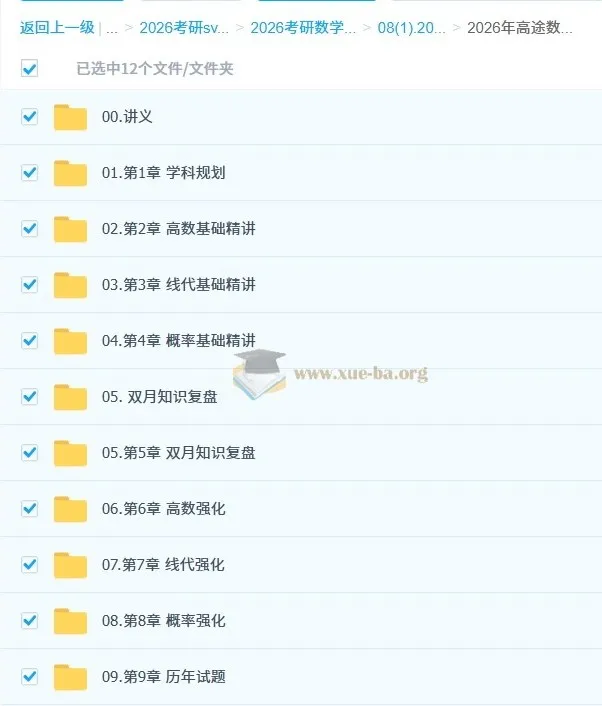Uncheck the 05. 双月知识复盘 checkbox
The height and width of the screenshot is (706, 602).
point(29,397)
